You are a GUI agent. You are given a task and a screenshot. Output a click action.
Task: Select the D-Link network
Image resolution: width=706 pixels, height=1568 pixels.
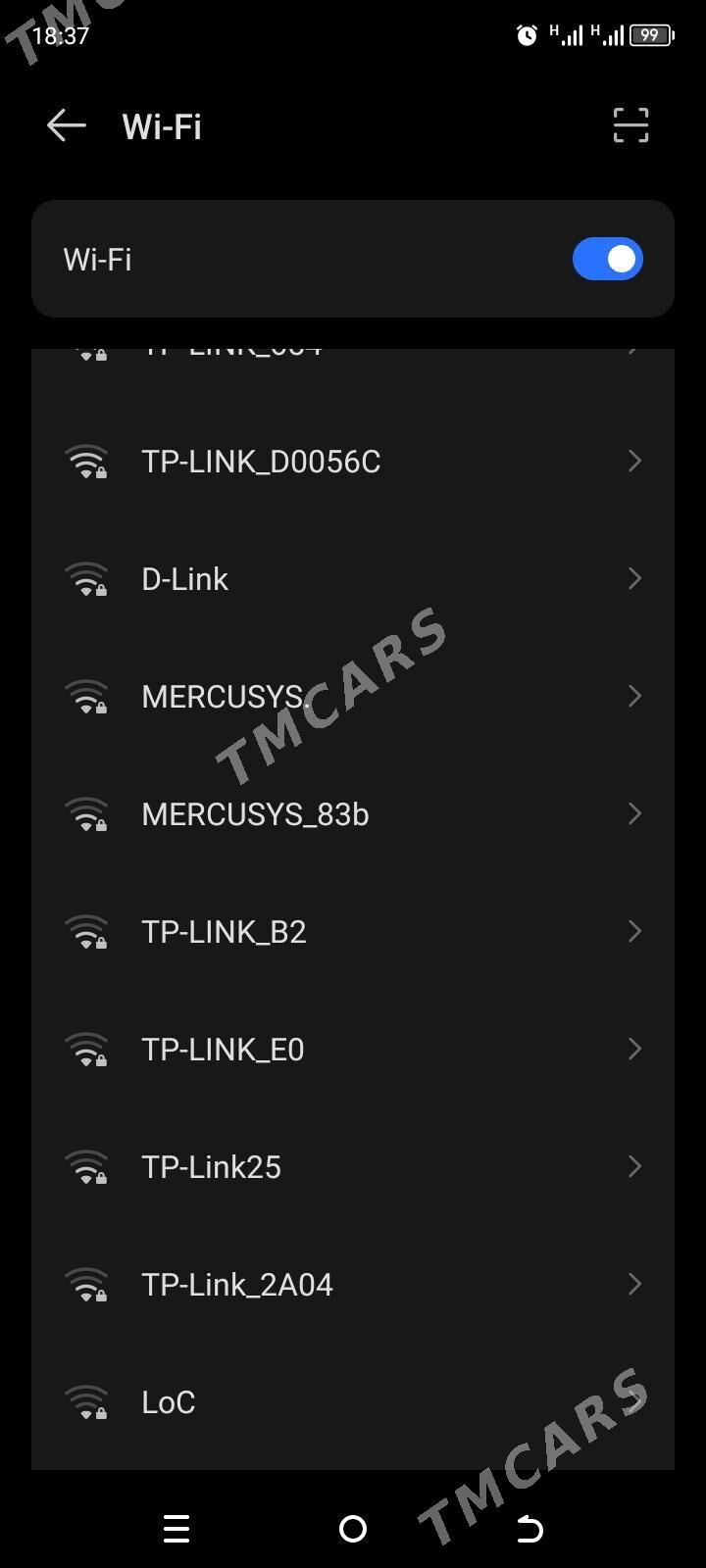pyautogui.click(x=353, y=578)
